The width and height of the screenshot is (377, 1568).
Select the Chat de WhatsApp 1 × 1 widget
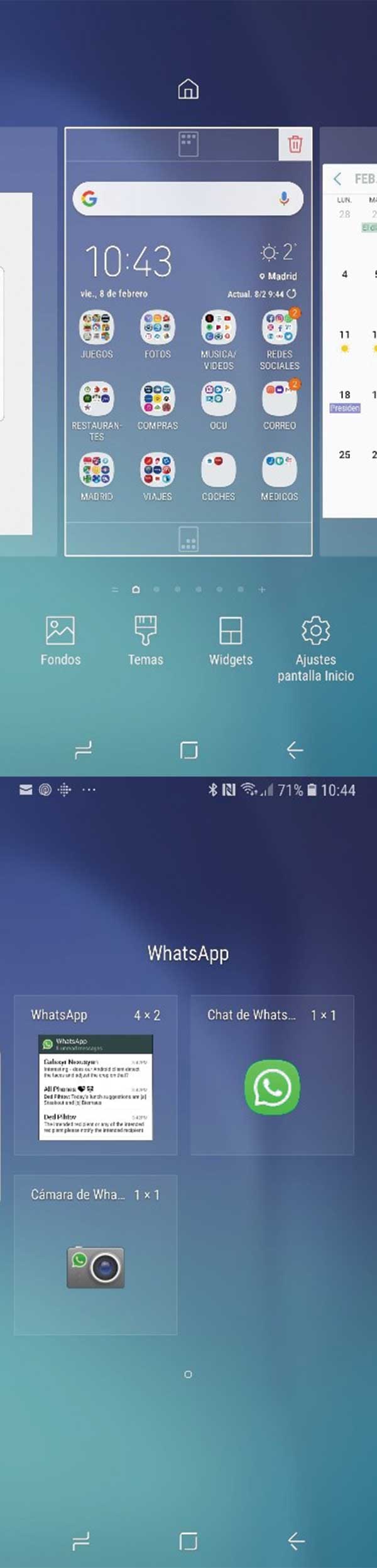(272, 1075)
